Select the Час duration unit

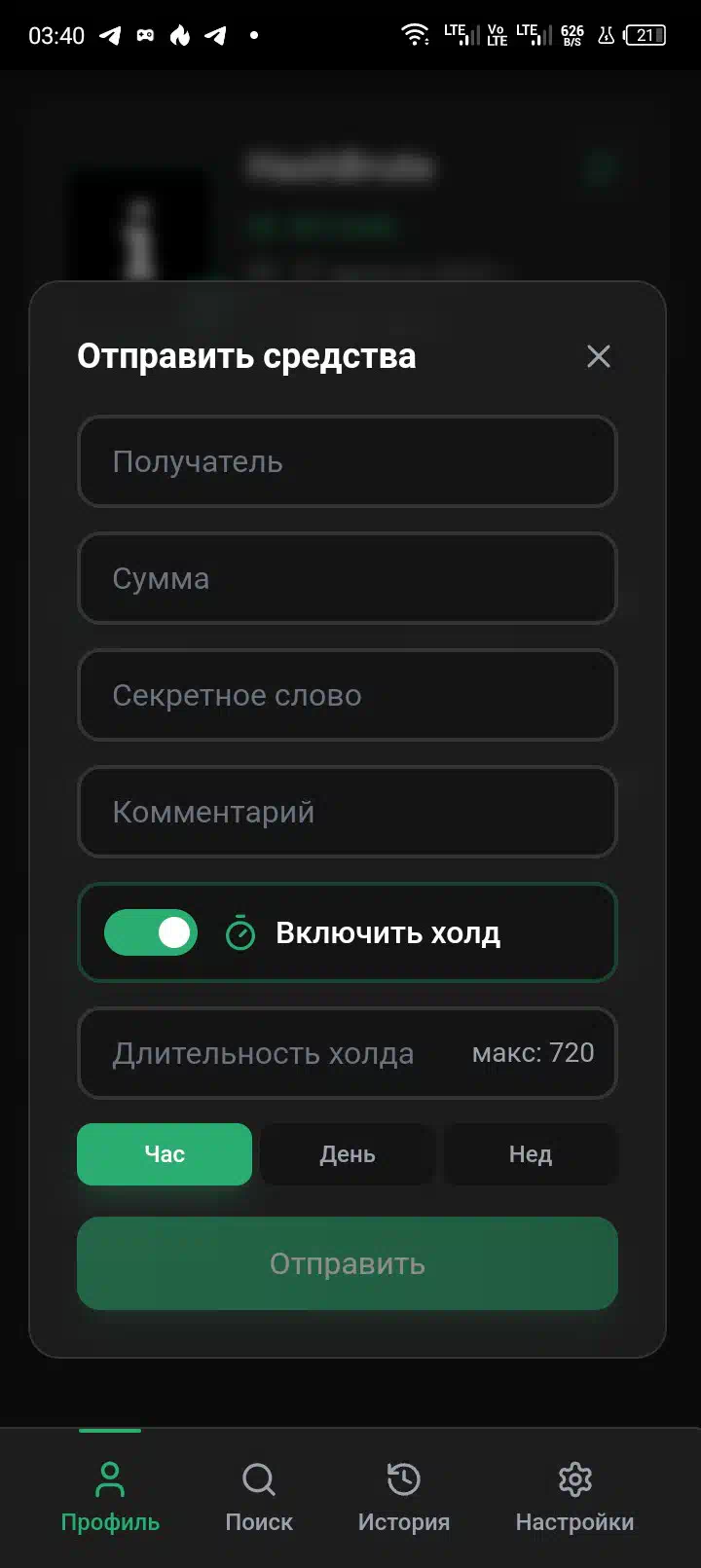pyautogui.click(x=165, y=1154)
